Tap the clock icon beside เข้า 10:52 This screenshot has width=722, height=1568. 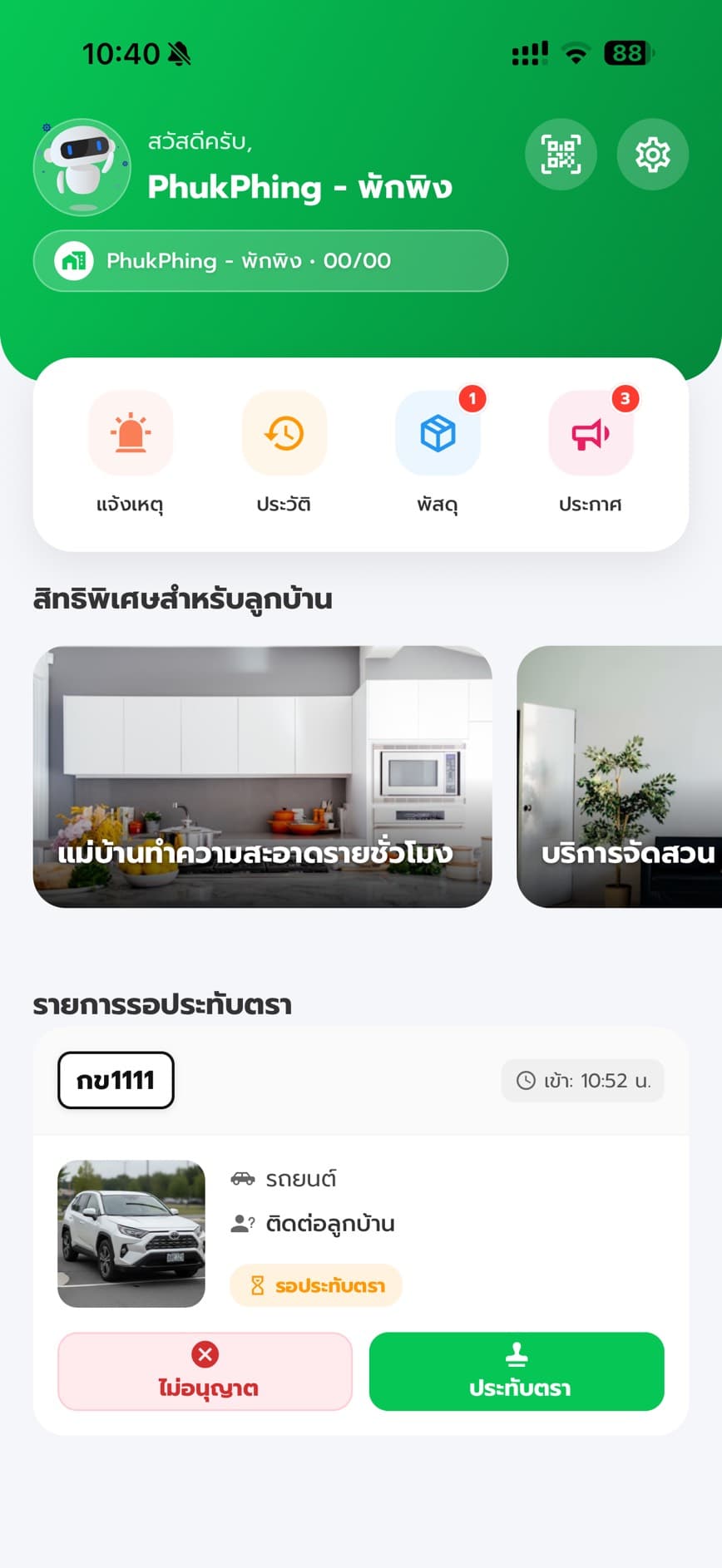coord(524,1080)
